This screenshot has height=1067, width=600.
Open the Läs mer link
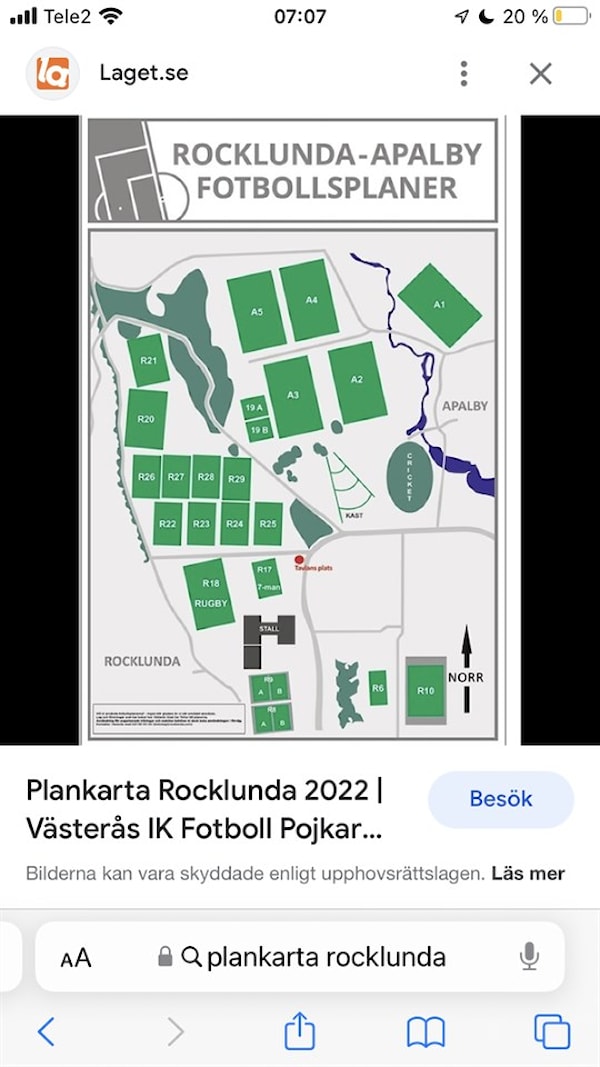click(x=530, y=873)
